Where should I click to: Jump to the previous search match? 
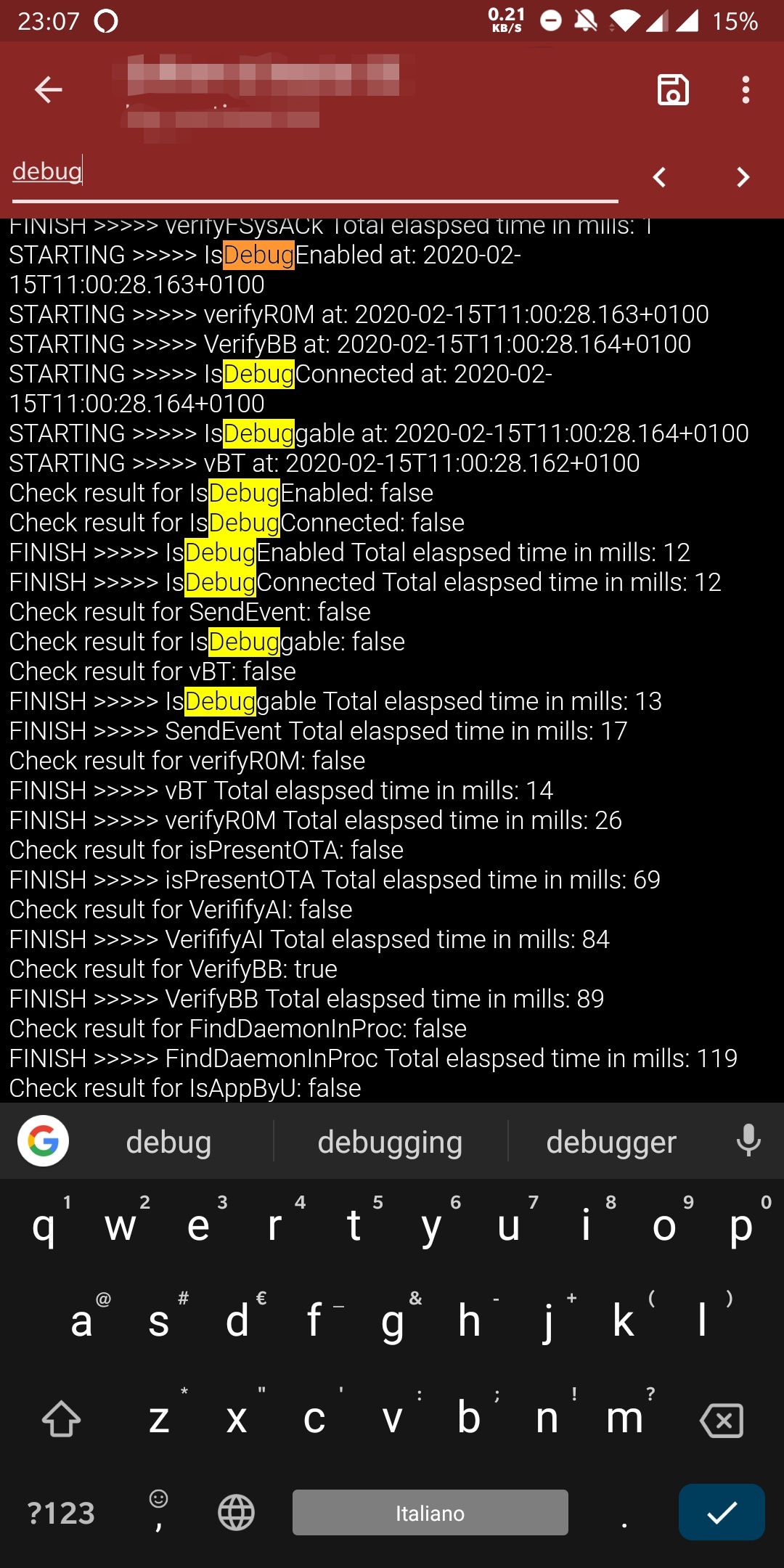pyautogui.click(x=659, y=177)
